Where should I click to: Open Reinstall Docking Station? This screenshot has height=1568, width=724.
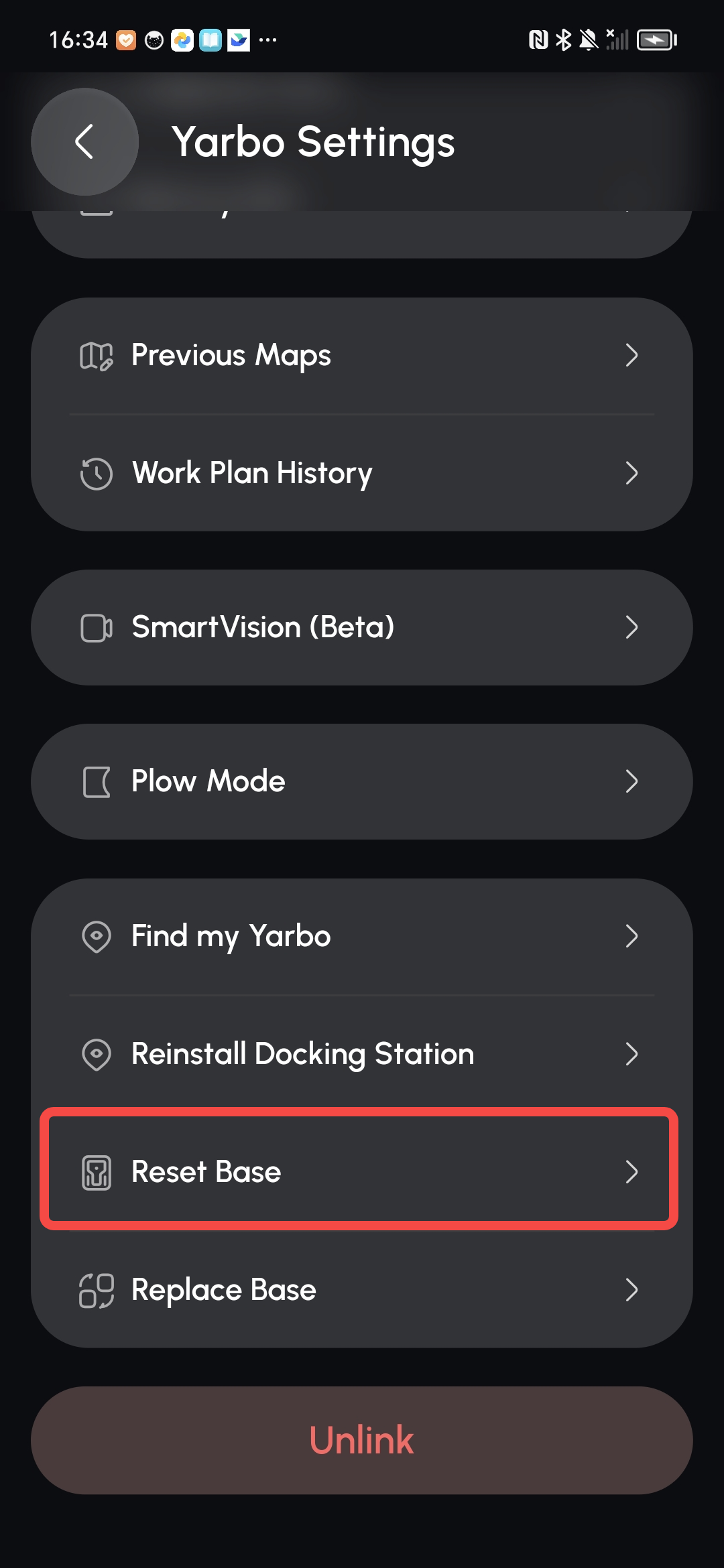(x=362, y=1054)
